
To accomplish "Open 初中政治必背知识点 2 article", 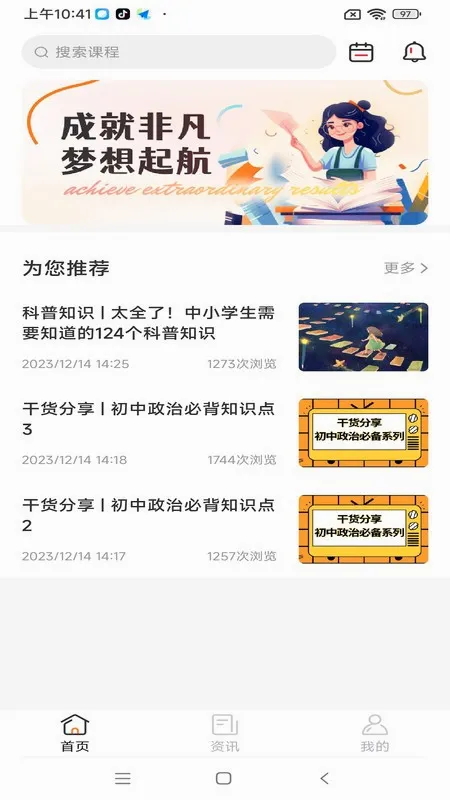I will click(x=225, y=529).
